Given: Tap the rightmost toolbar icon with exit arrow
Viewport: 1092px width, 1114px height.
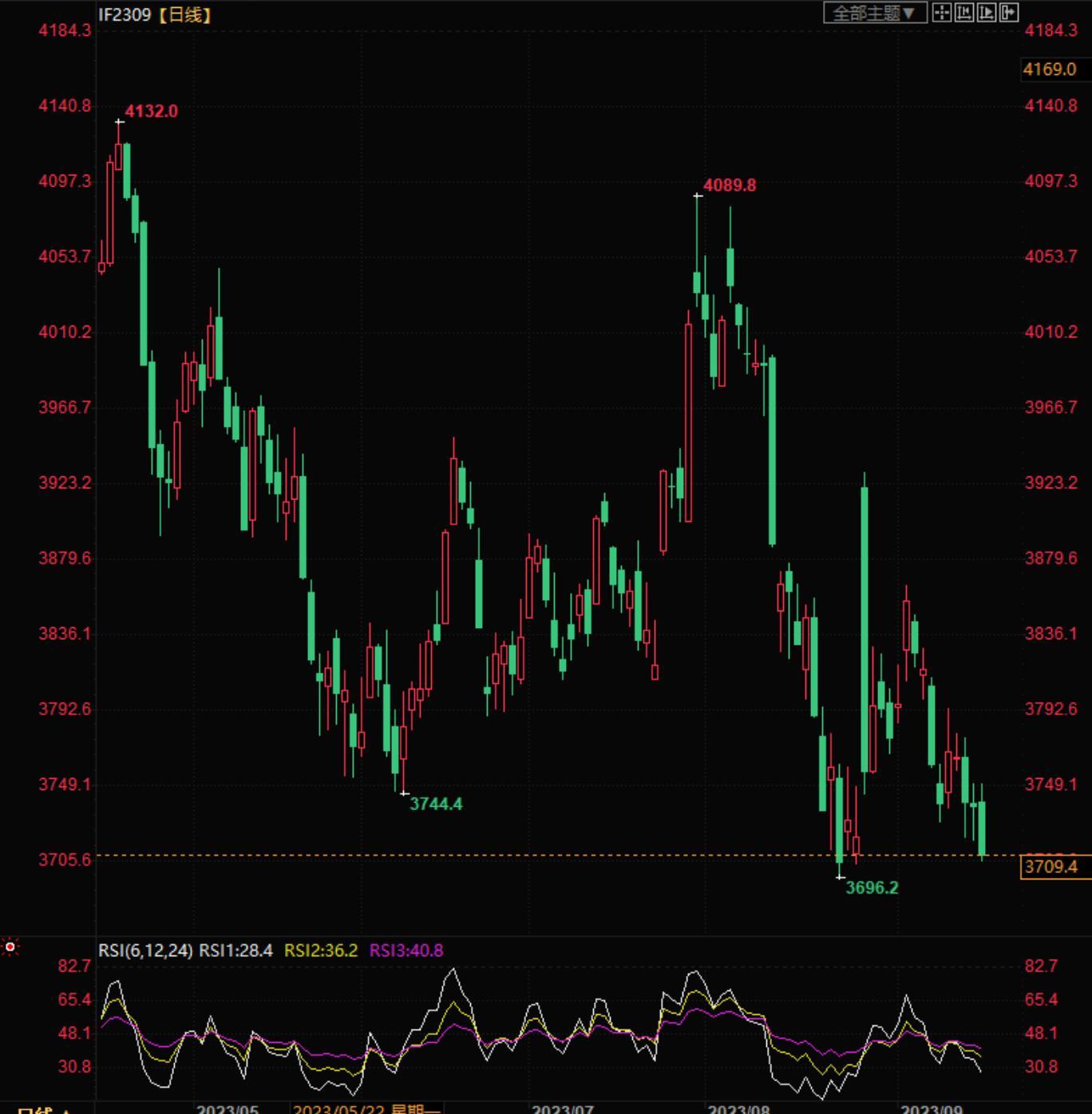Looking at the screenshot, I should click(1009, 13).
